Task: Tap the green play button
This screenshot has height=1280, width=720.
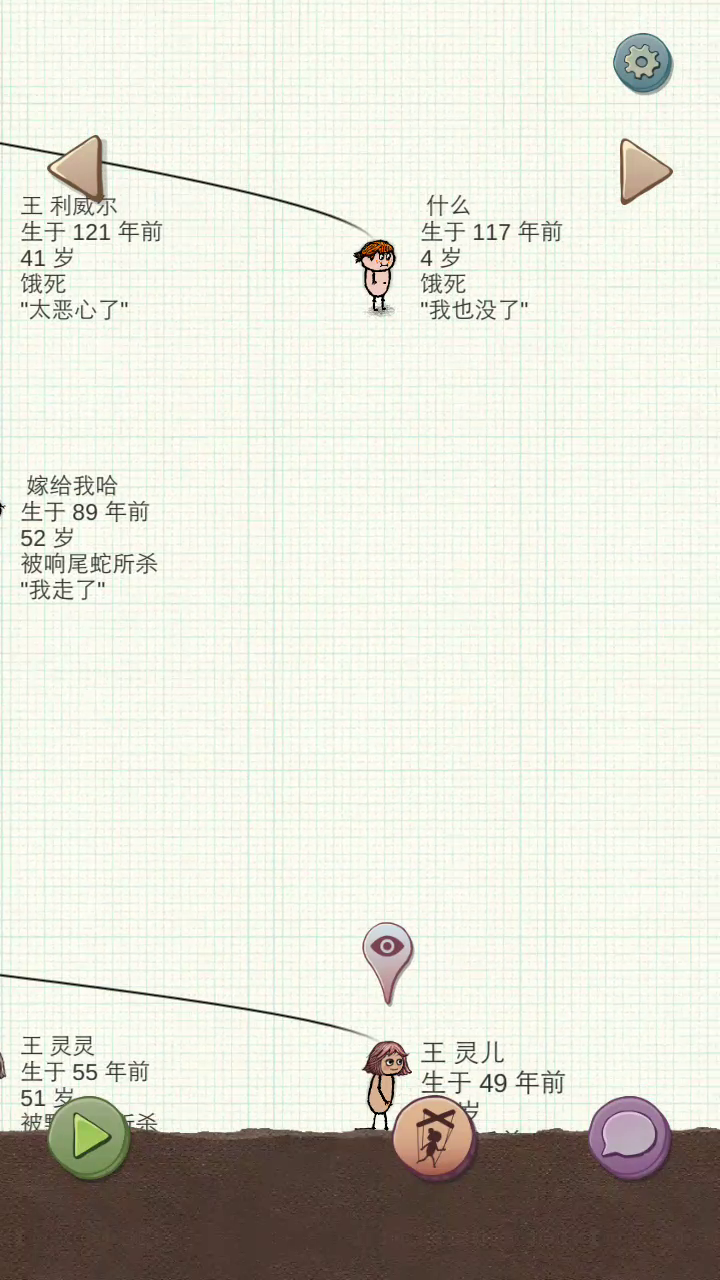Action: point(89,1137)
